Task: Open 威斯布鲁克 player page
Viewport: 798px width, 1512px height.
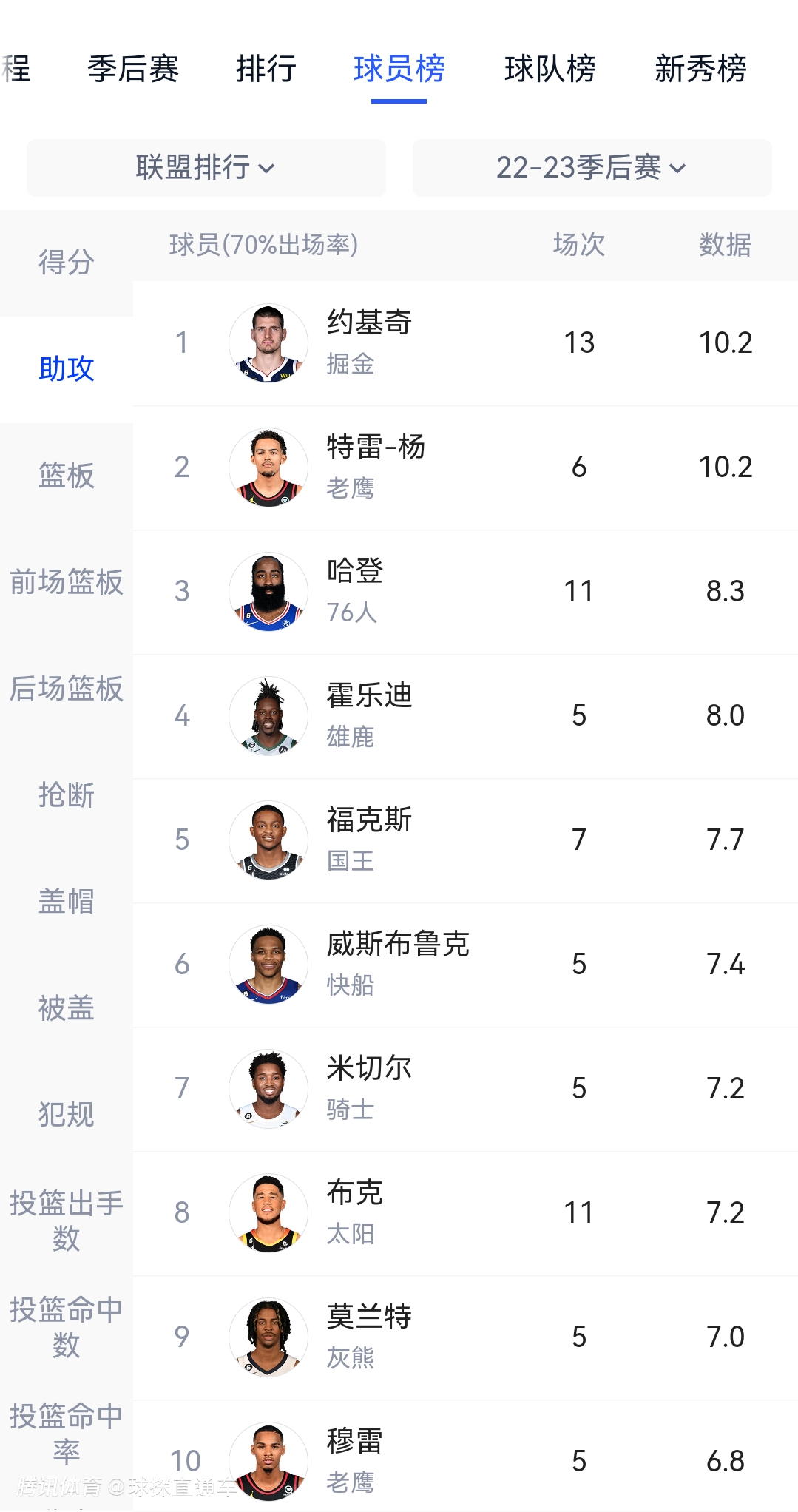Action: [x=464, y=965]
